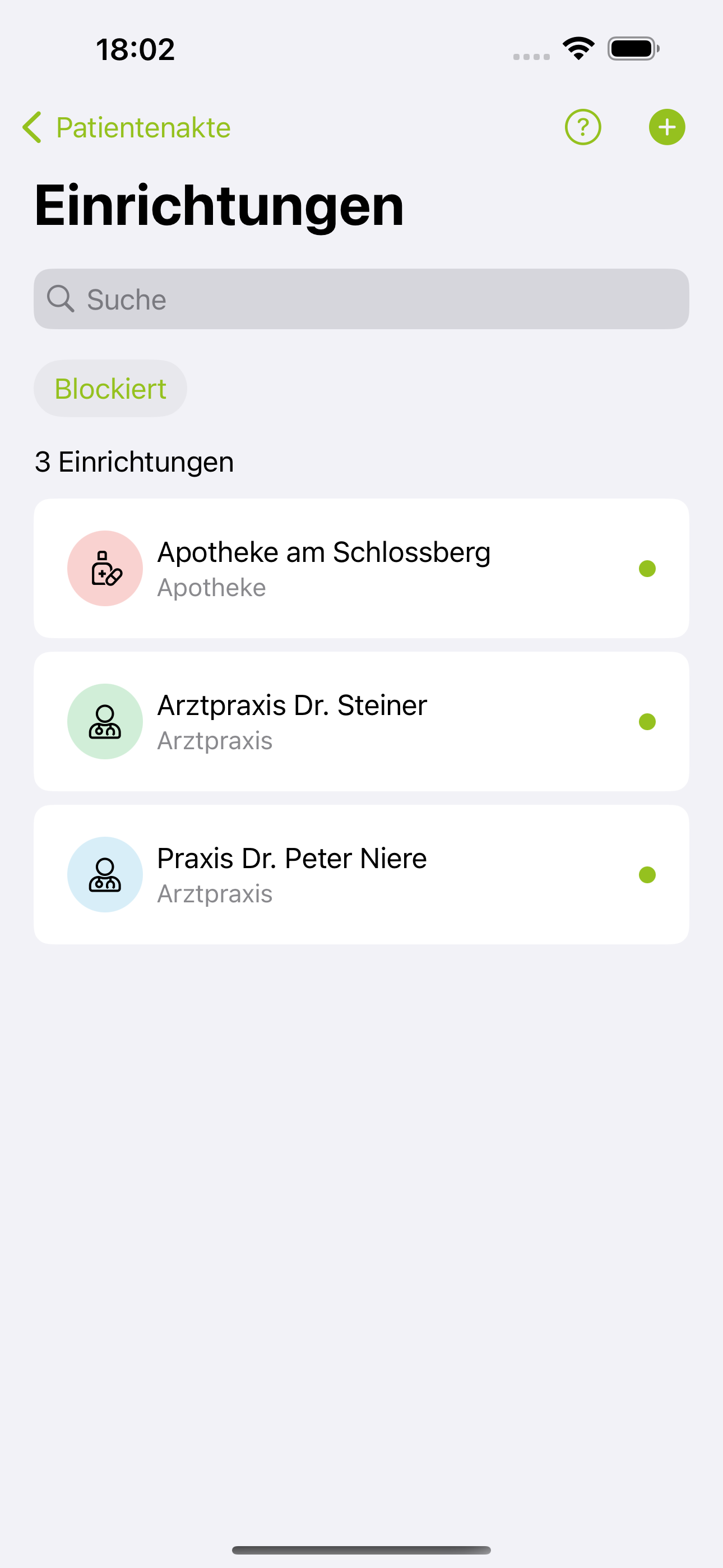Select the Blockiert filter chip
Image resolution: width=723 pixels, height=1568 pixels.
point(110,388)
